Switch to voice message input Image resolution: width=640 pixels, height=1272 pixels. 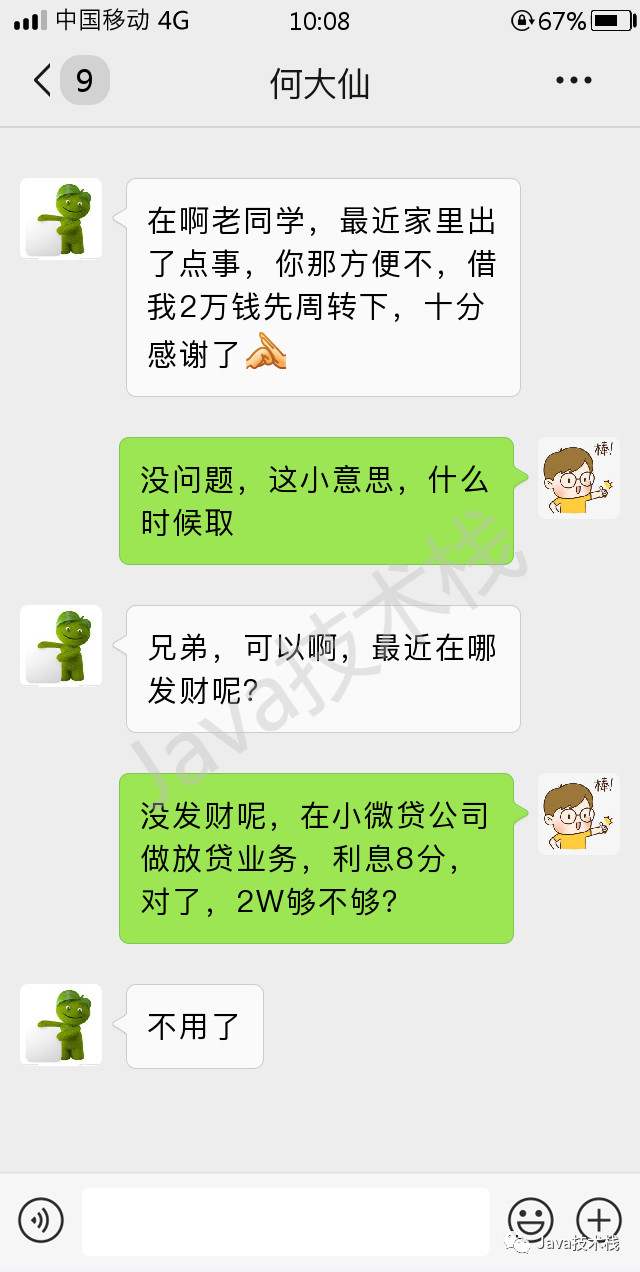coord(41,1220)
